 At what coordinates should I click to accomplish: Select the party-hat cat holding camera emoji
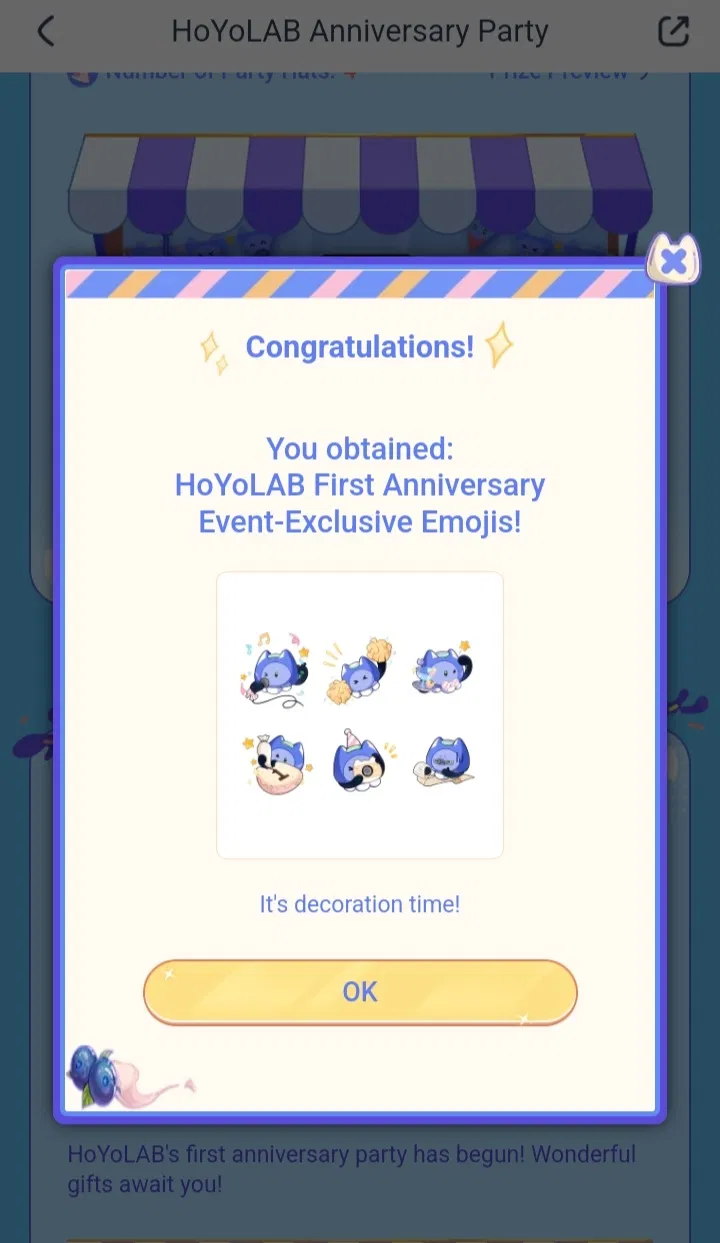pyautogui.click(x=360, y=760)
